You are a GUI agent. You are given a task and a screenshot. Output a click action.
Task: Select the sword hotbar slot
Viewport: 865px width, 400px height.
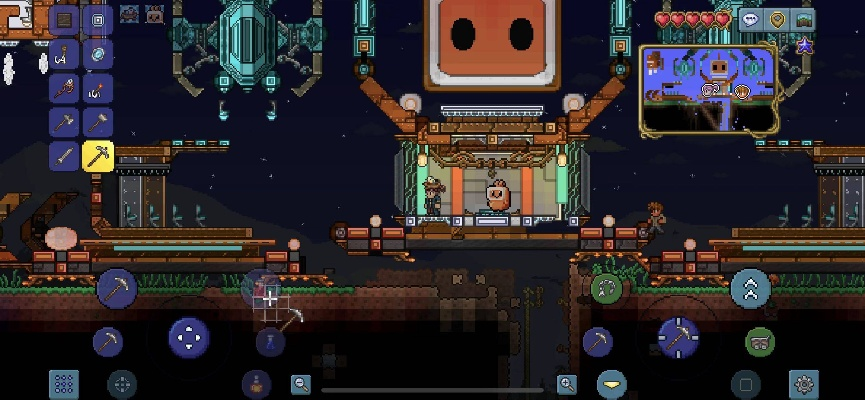(x=65, y=156)
